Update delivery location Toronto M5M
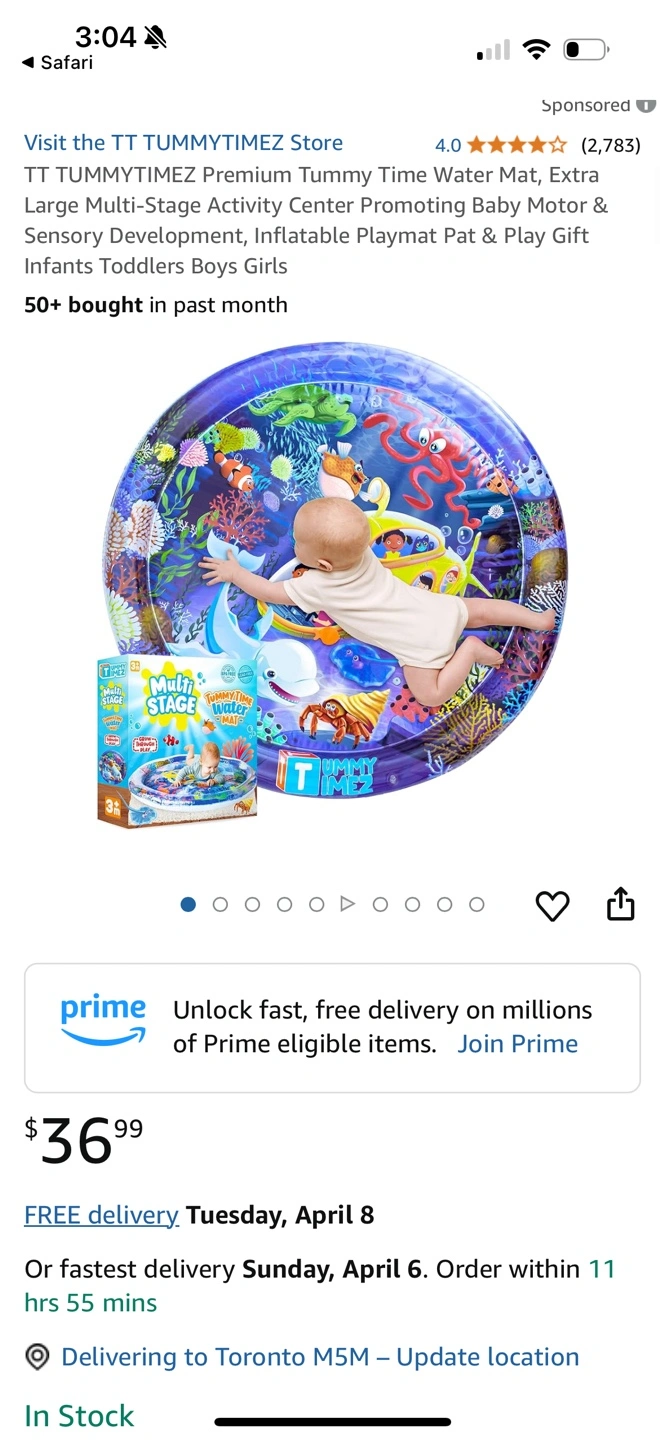Viewport: 665px width, 1440px height. (x=320, y=1357)
